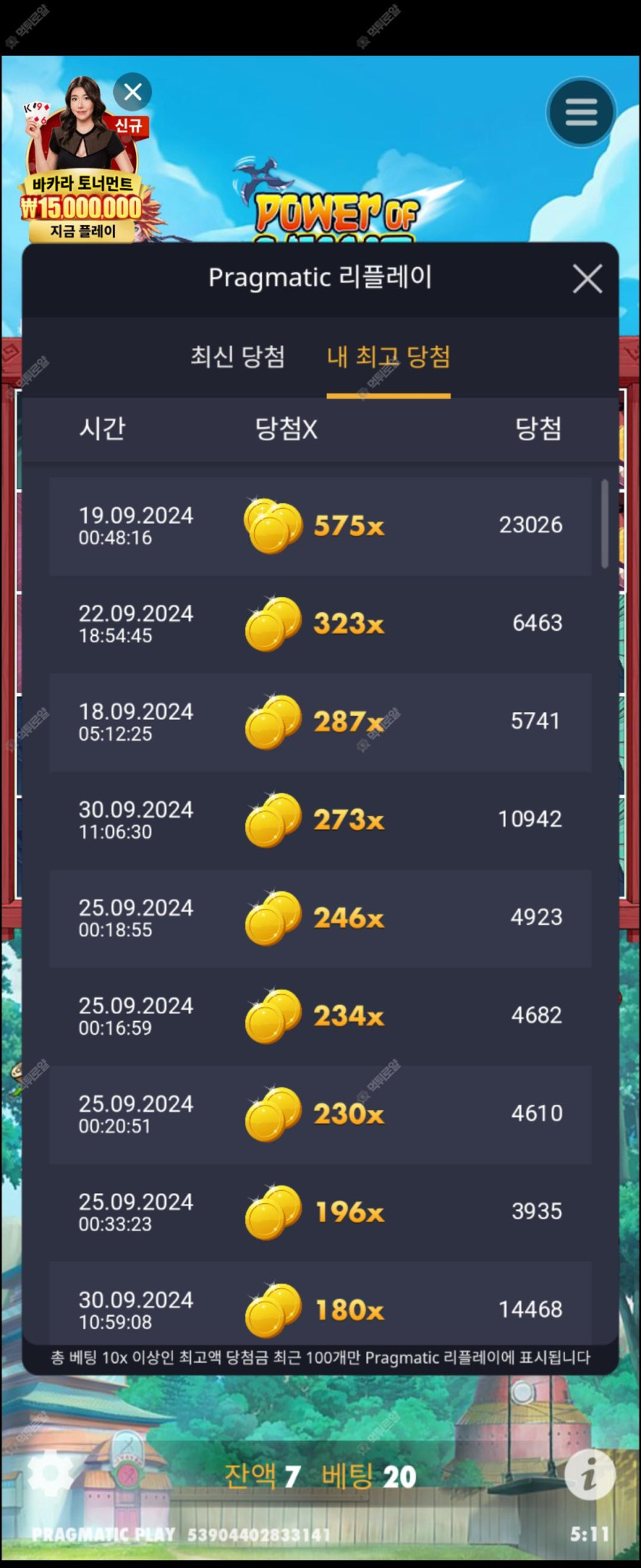641x1568 pixels.
Task: View the 273x win replay
Action: point(320,820)
